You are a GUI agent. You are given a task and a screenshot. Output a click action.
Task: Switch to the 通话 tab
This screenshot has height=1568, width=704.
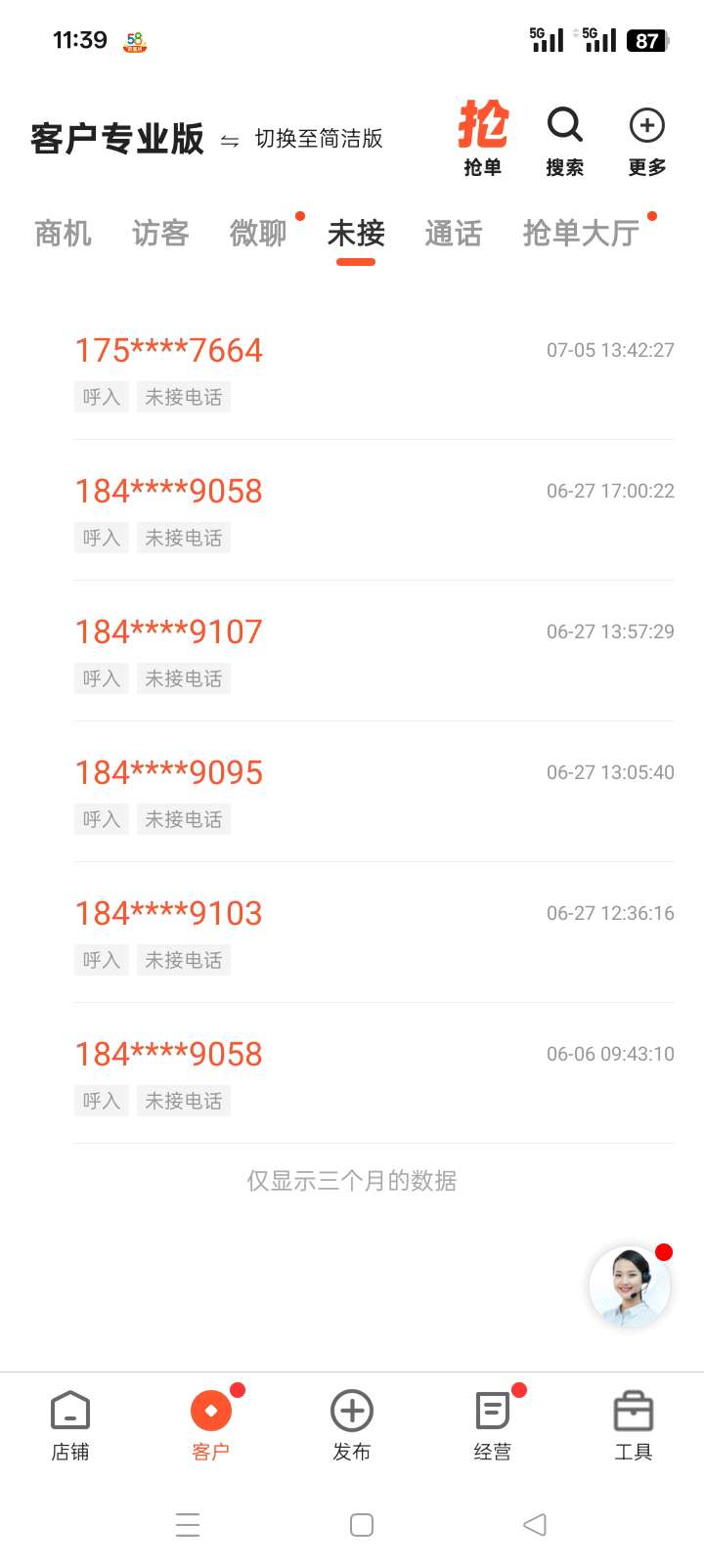[x=454, y=234]
